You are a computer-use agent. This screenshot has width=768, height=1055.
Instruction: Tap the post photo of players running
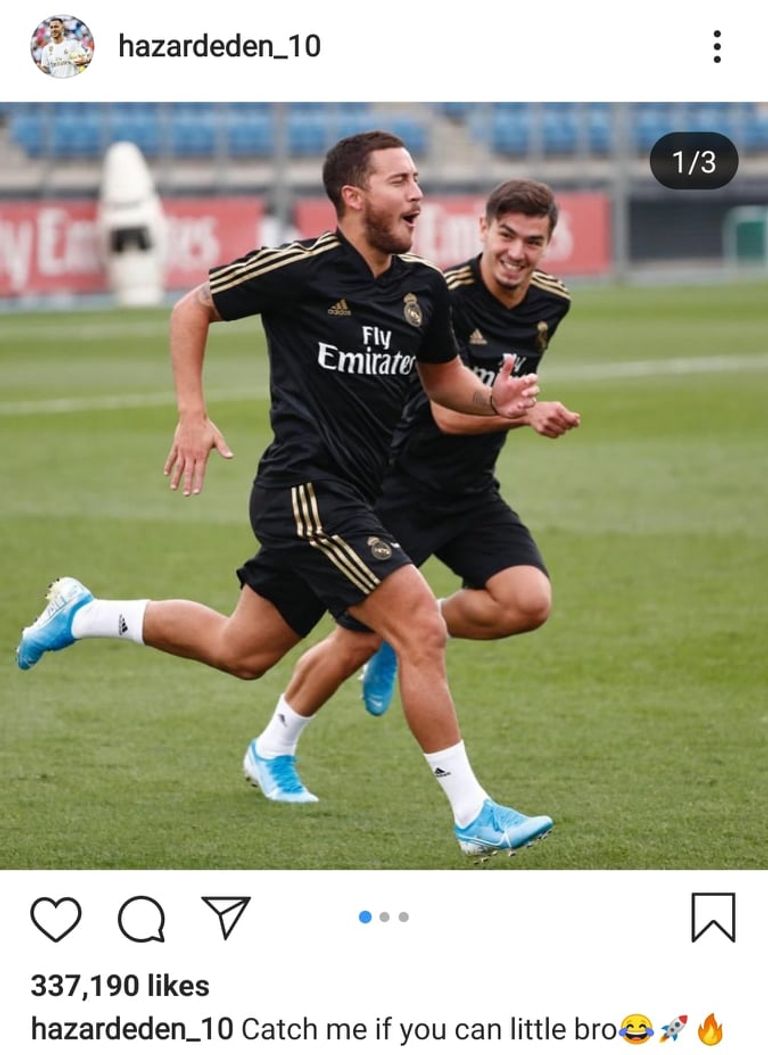pyautogui.click(x=384, y=486)
